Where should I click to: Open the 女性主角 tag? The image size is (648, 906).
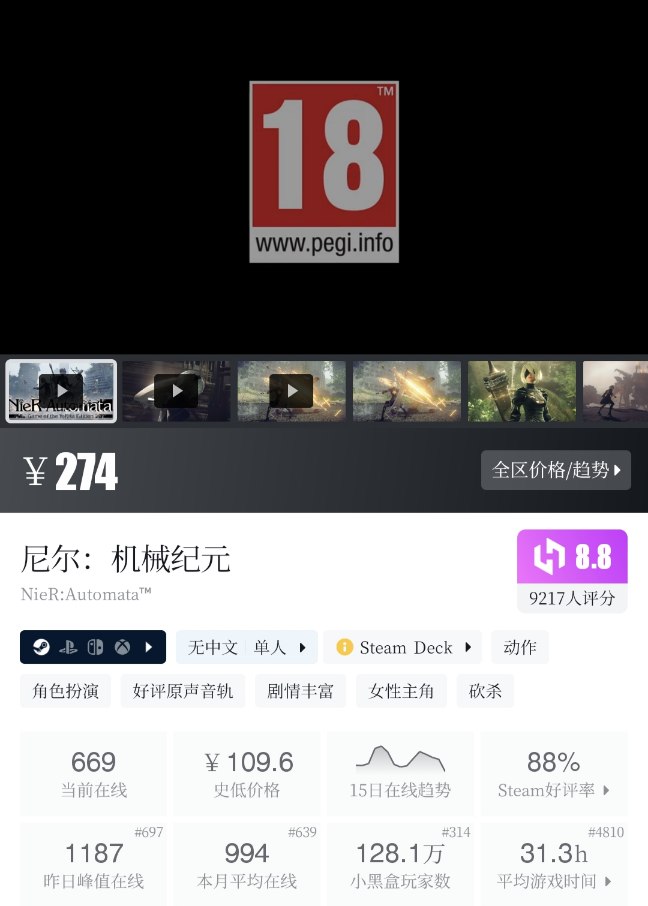click(x=401, y=691)
